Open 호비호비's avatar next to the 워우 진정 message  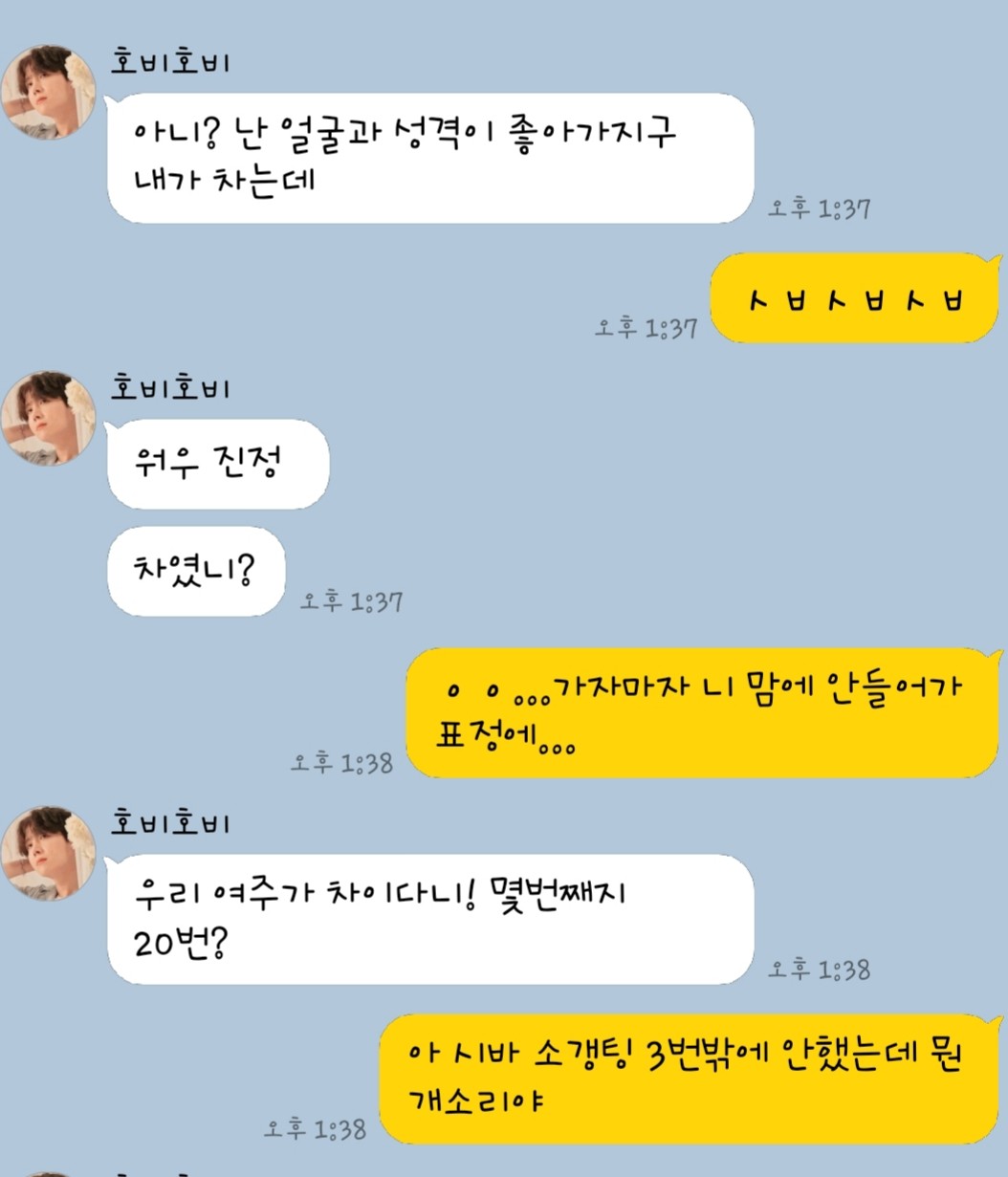click(48, 419)
